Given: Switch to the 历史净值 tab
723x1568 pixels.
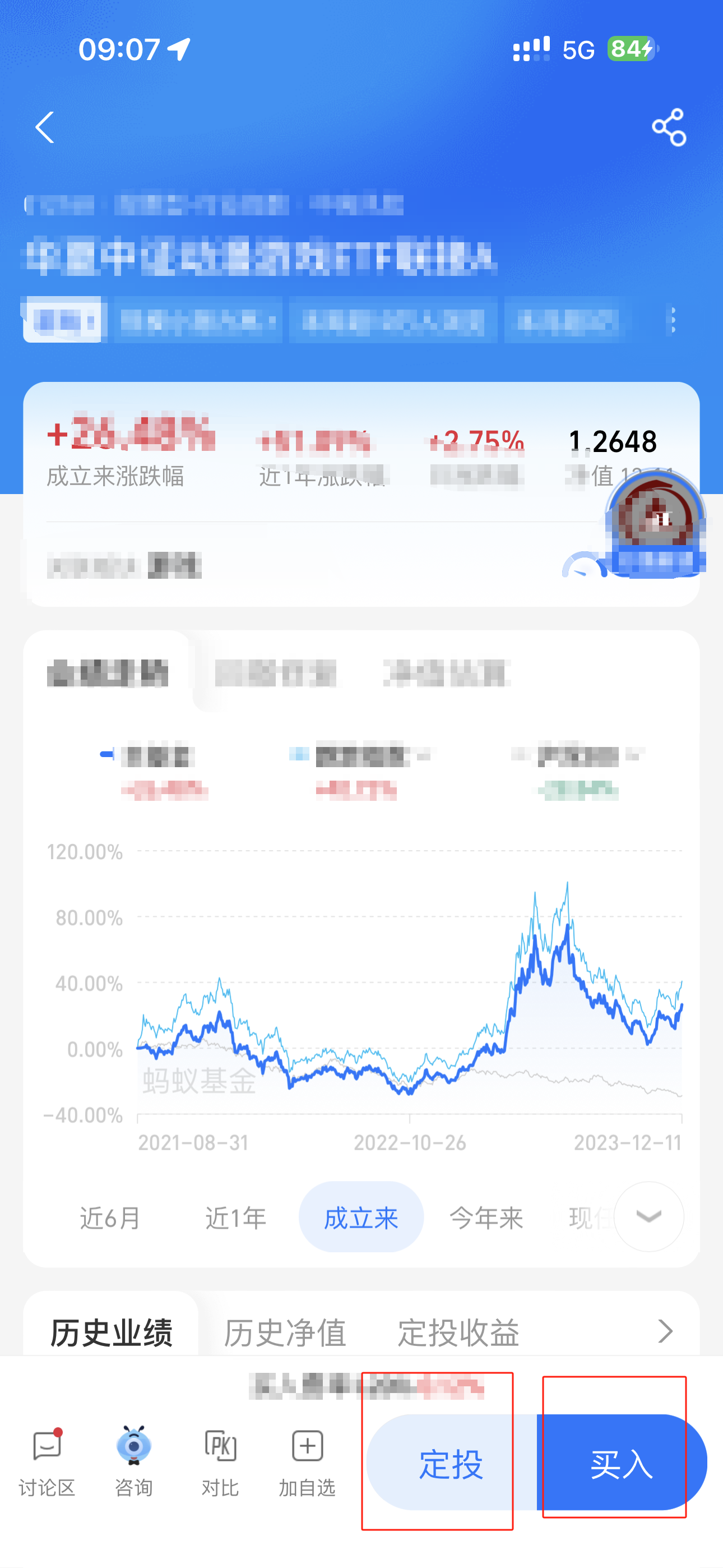Looking at the screenshot, I should click(x=285, y=1332).
